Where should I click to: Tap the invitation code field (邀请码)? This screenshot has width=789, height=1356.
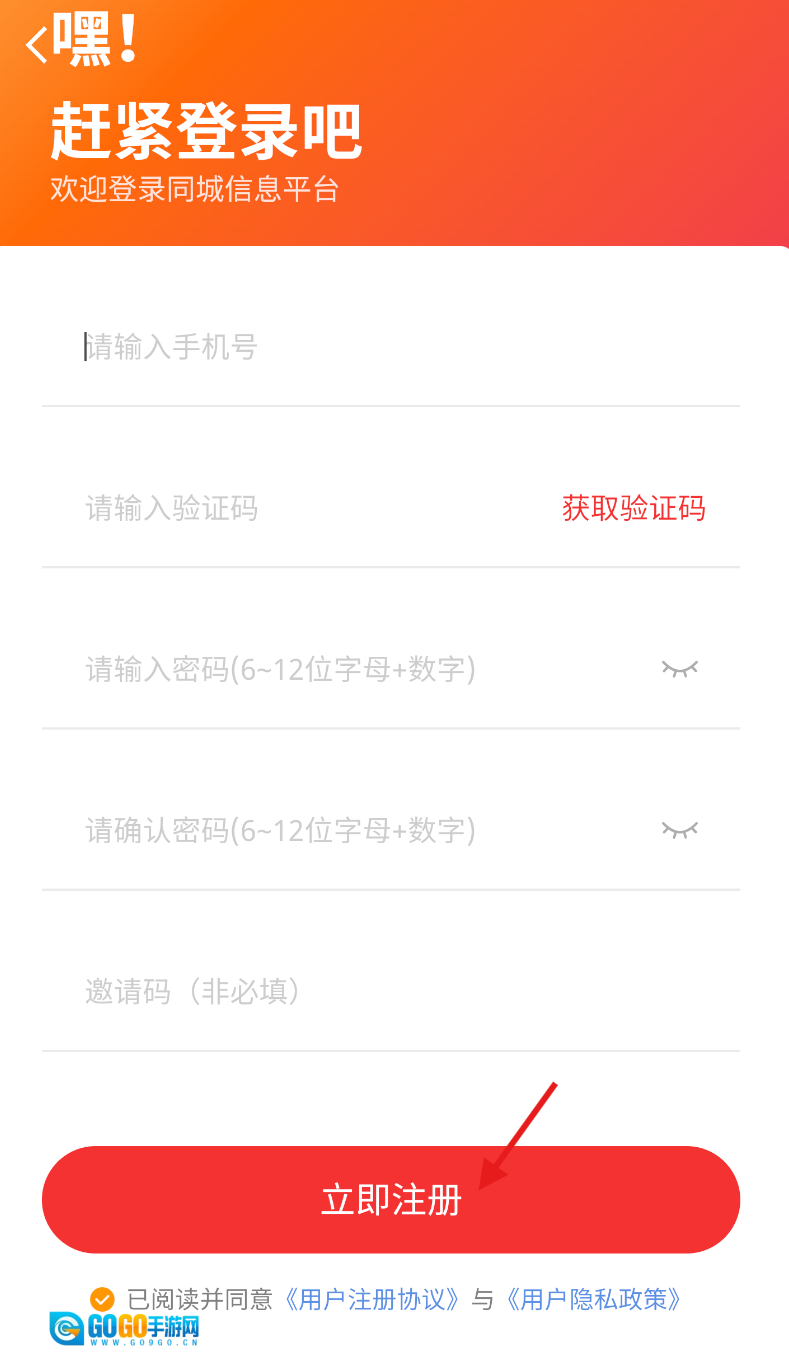(x=390, y=991)
